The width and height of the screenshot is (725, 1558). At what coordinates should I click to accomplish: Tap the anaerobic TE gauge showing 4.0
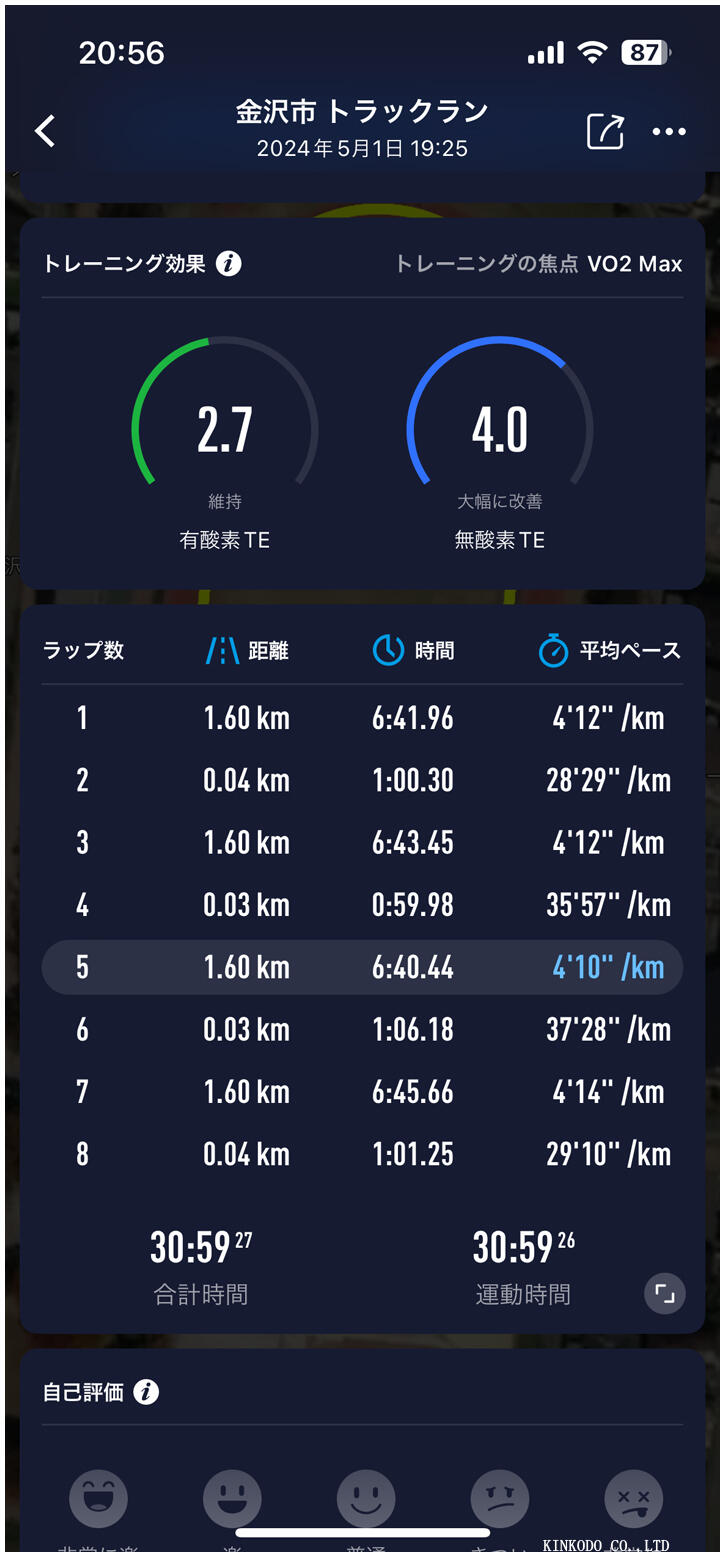coord(500,428)
